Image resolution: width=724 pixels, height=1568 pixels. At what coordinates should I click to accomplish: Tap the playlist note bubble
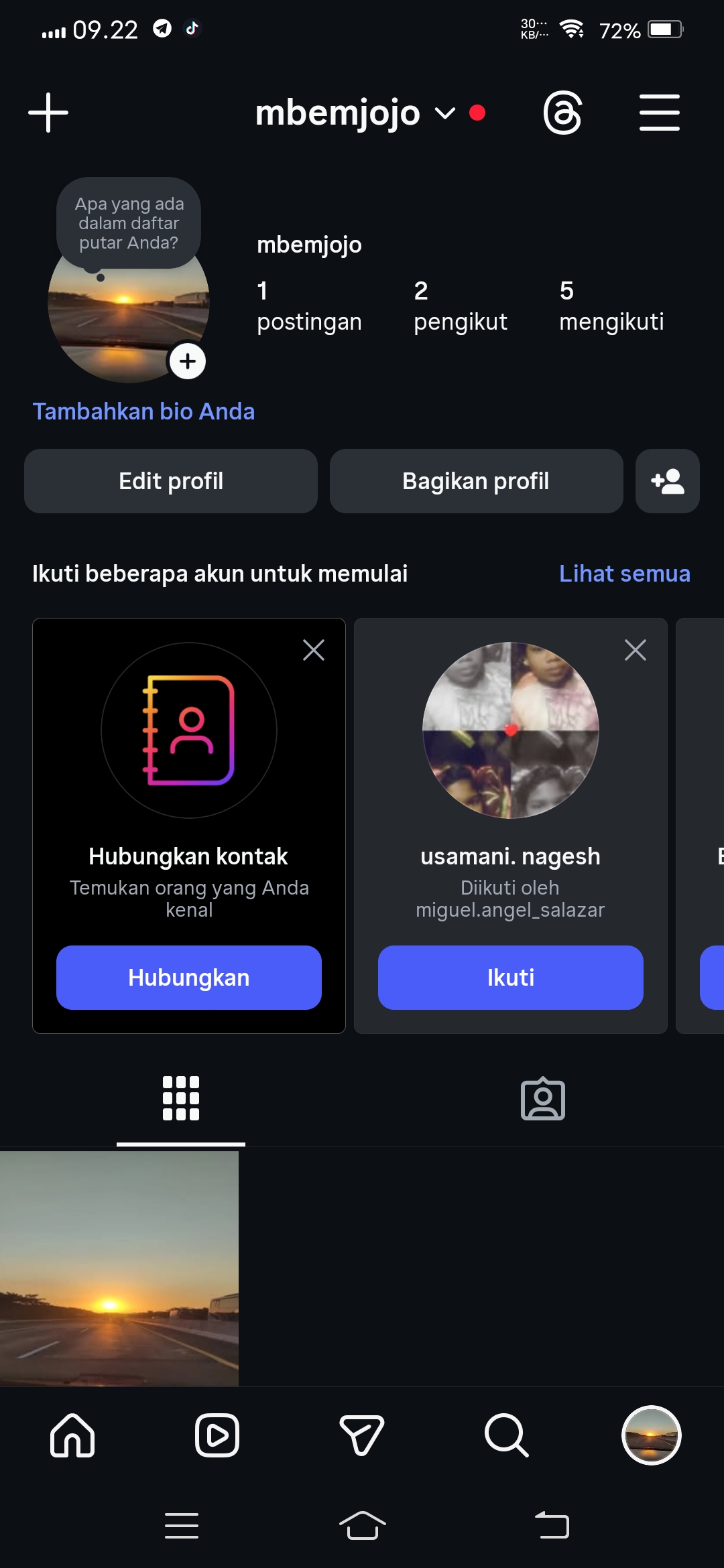click(129, 223)
